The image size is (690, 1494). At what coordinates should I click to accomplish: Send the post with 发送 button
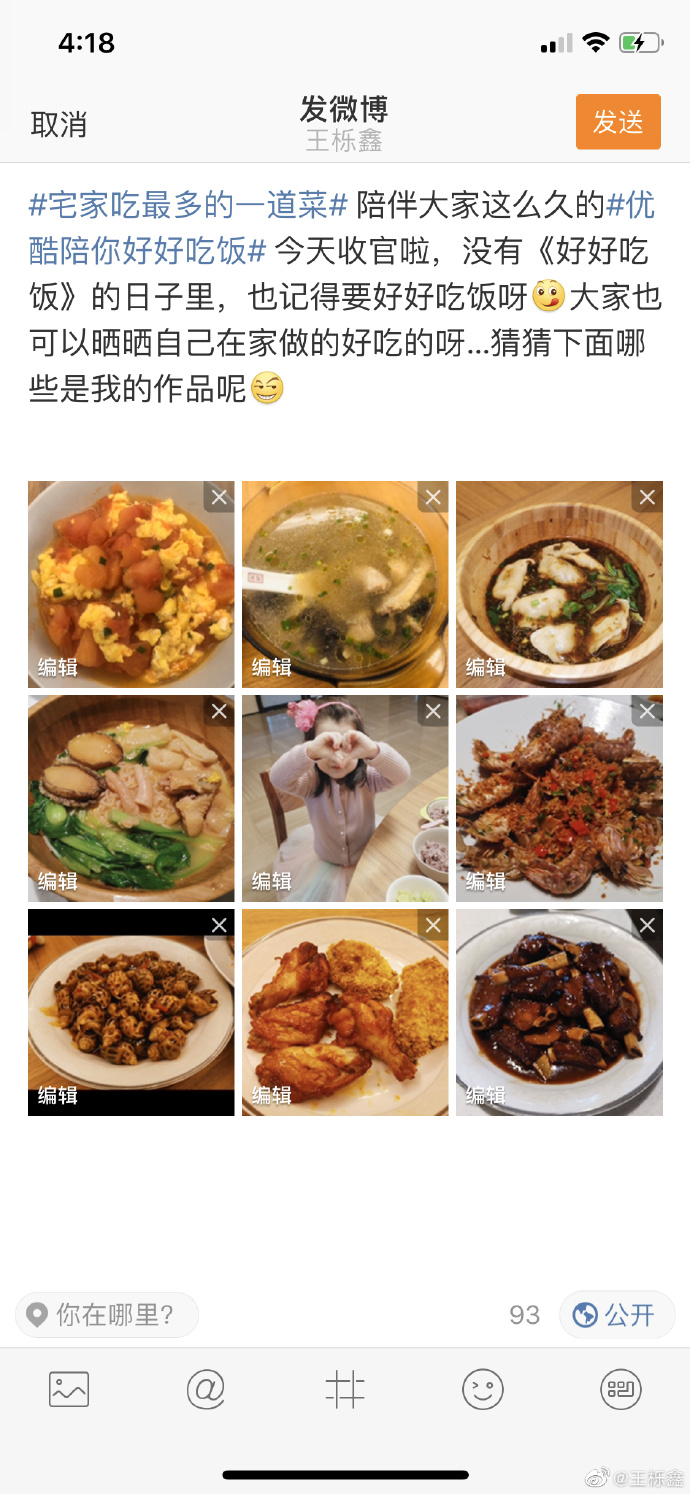coord(618,122)
